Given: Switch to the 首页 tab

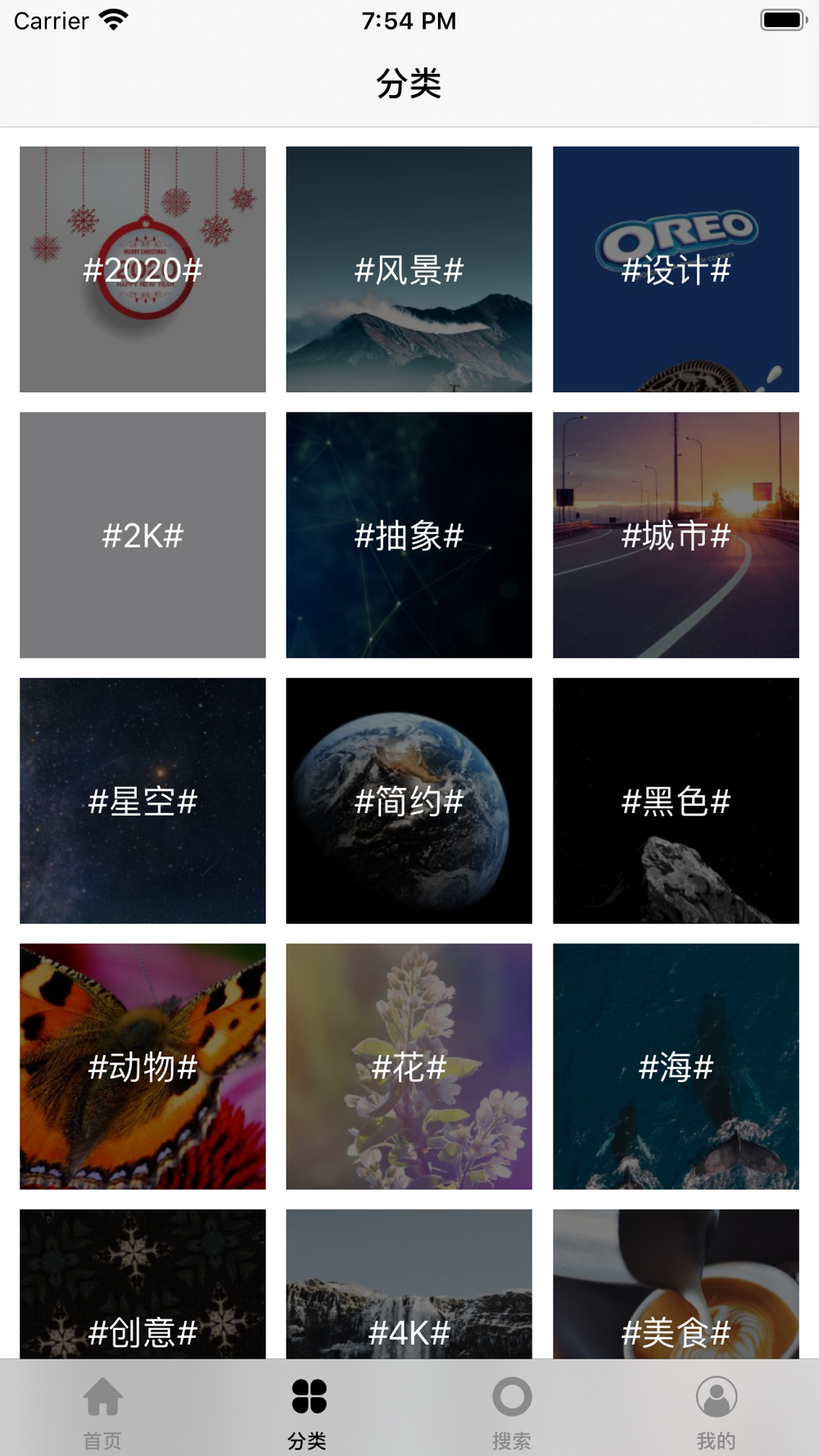Looking at the screenshot, I should click(102, 1410).
